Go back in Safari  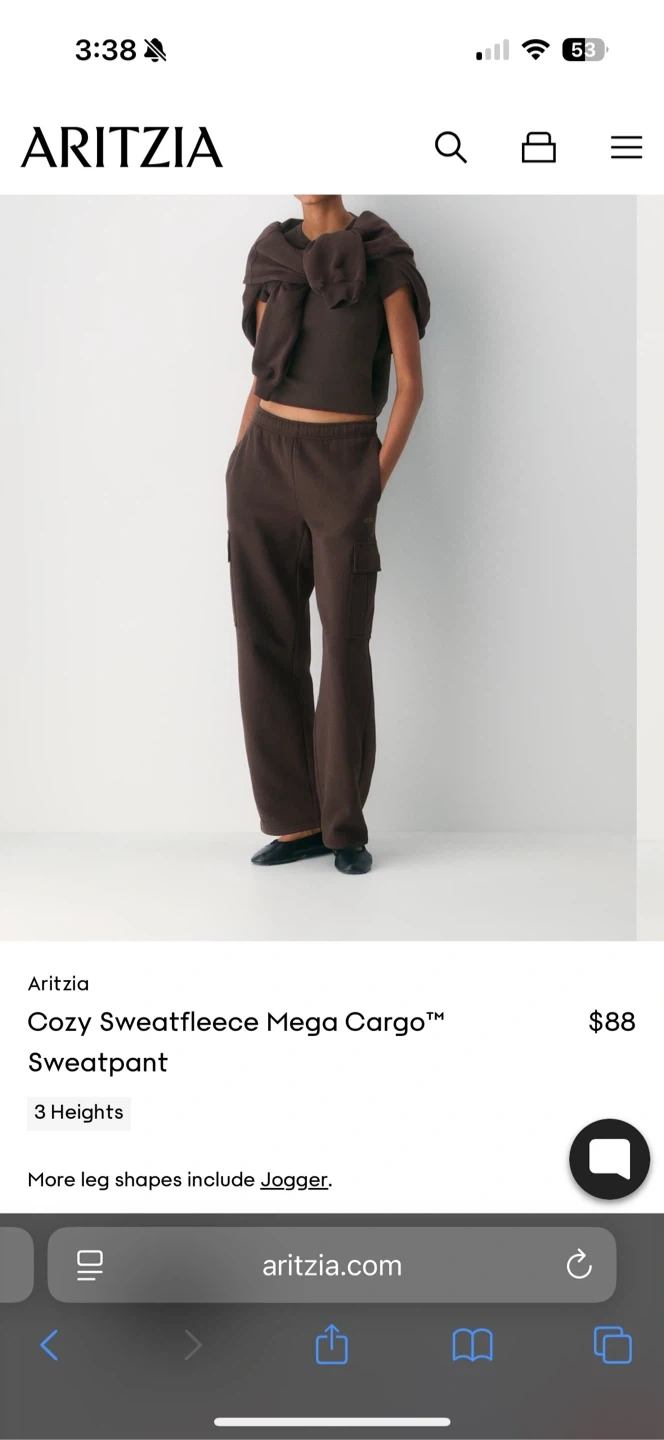pyautogui.click(x=49, y=1345)
